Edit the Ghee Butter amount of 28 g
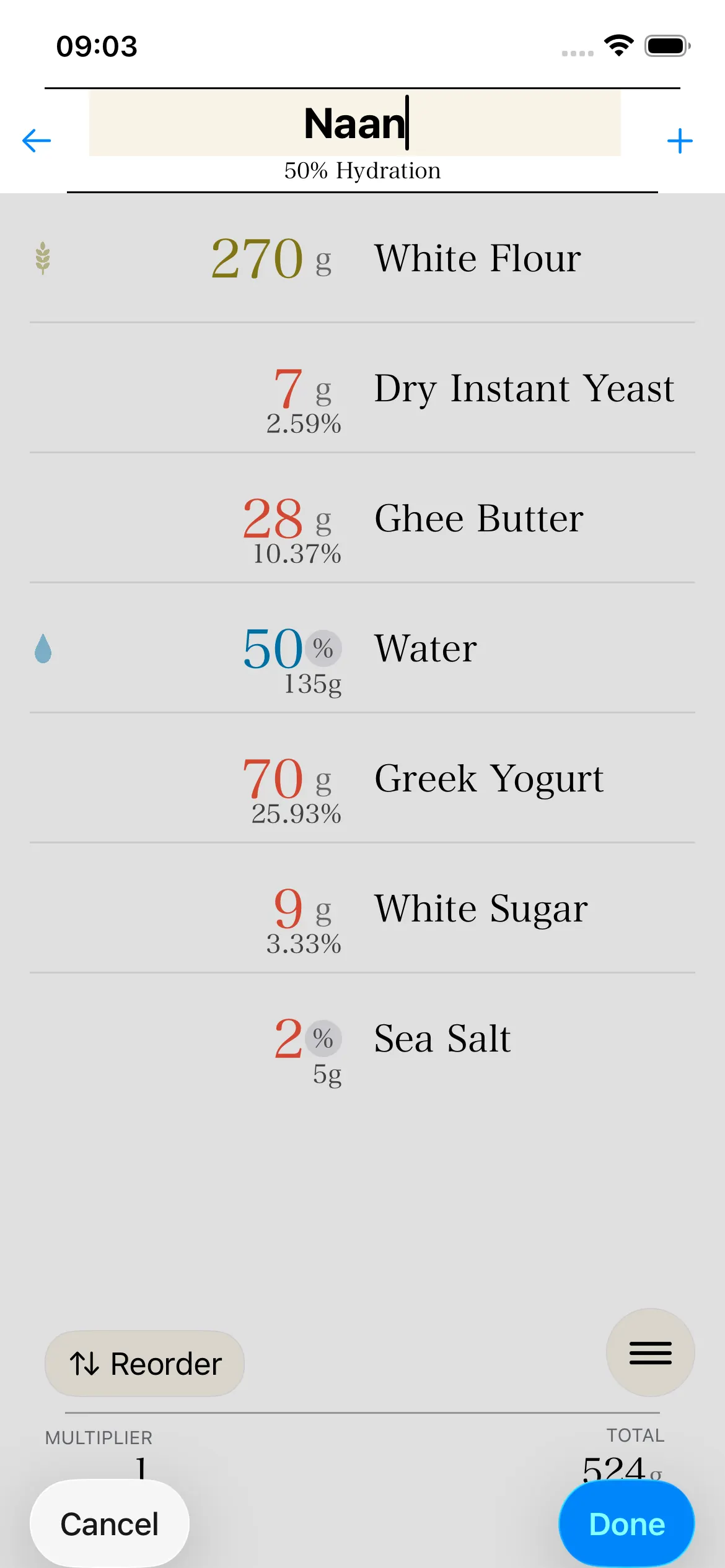Screen dimensions: 725x1568 coord(273,518)
